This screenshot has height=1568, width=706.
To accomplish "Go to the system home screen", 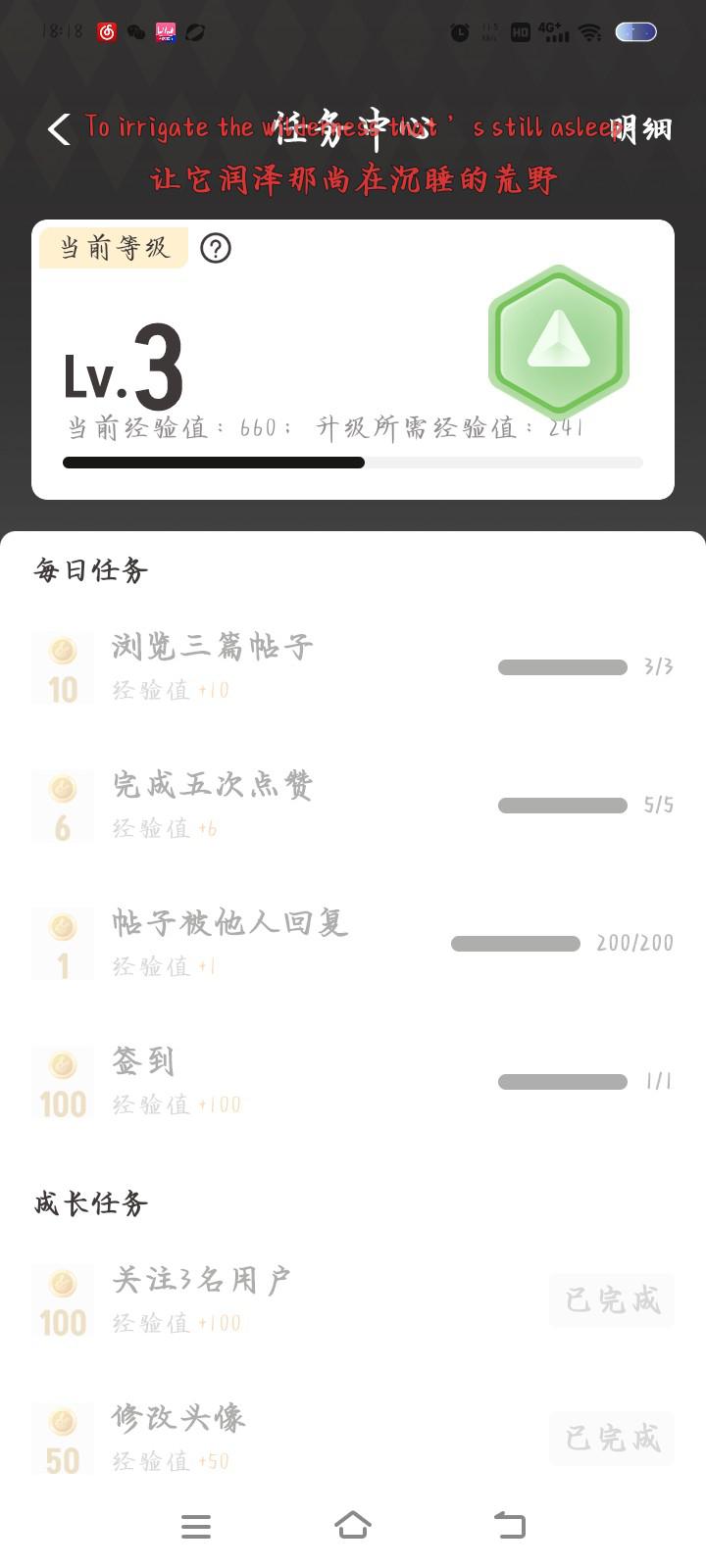I will click(x=353, y=1526).
